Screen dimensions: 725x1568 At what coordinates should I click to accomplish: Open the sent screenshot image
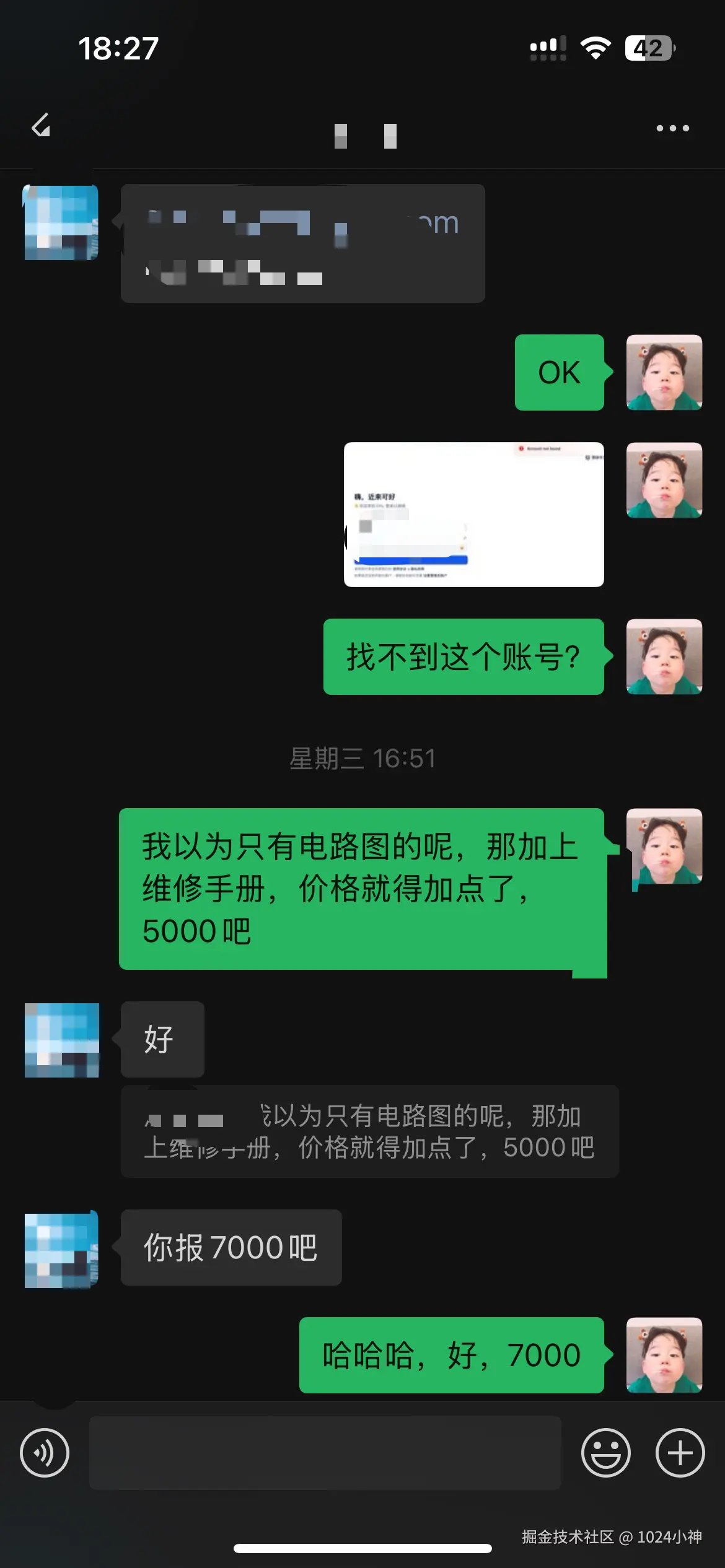473,514
